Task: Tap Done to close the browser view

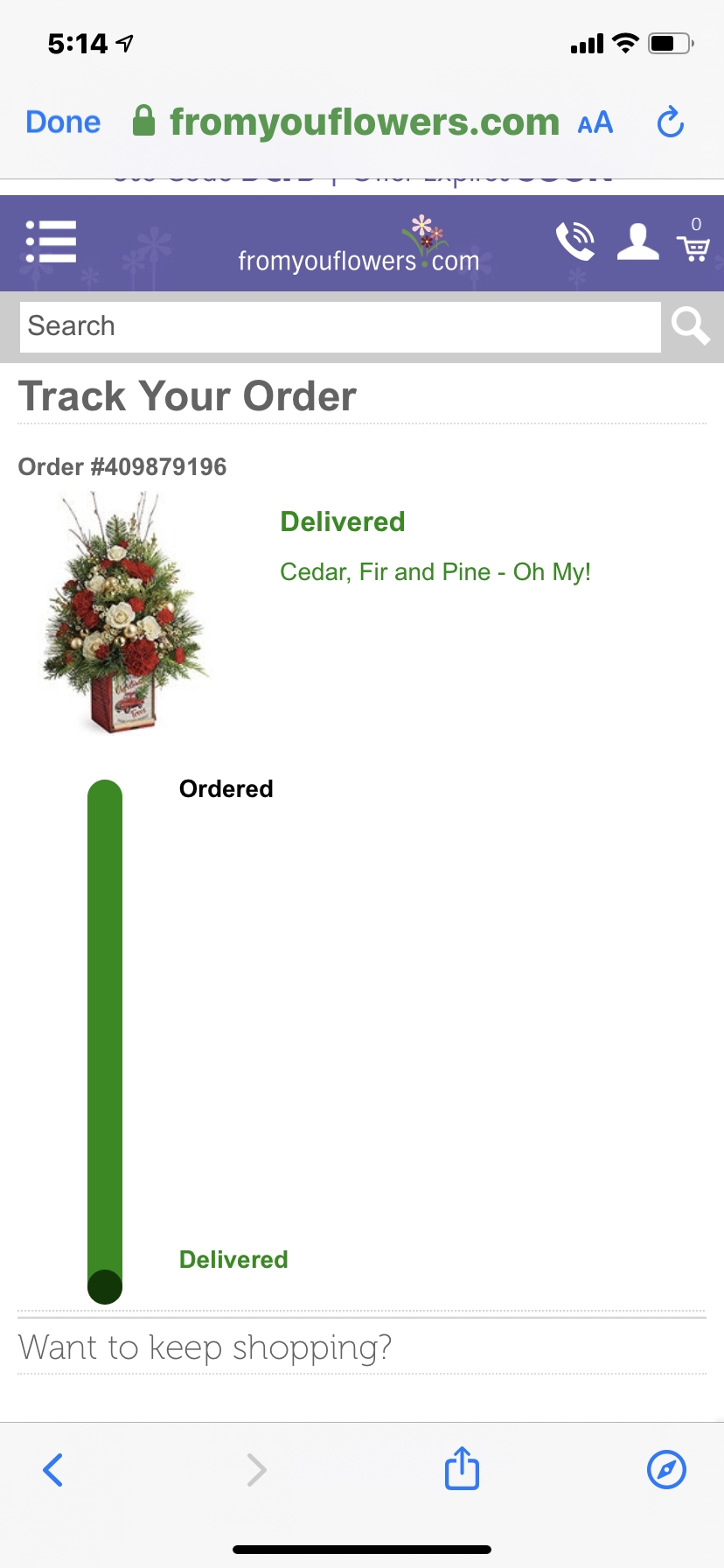Action: pos(63,122)
